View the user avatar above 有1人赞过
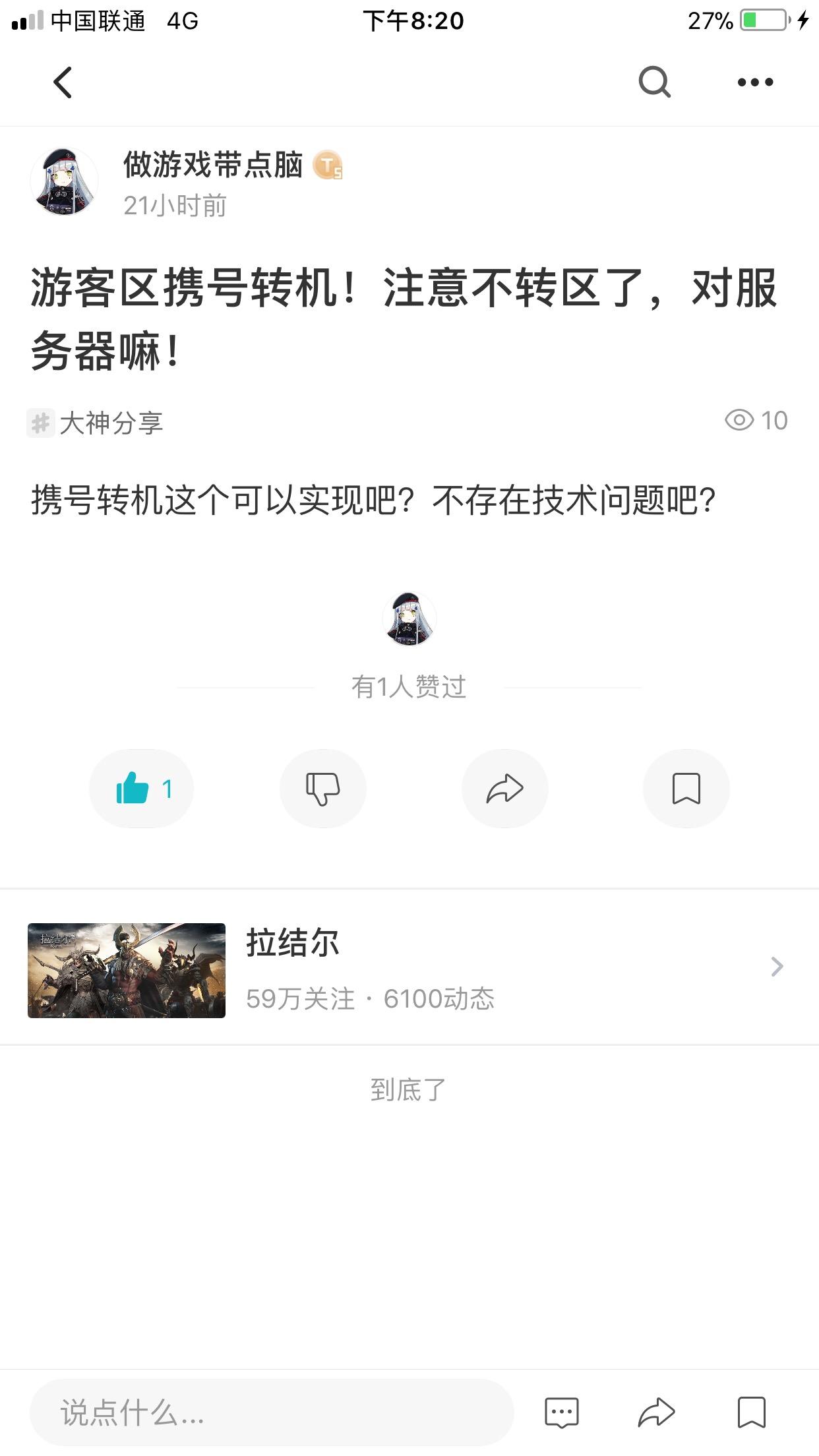The height and width of the screenshot is (1456, 819). tap(409, 619)
